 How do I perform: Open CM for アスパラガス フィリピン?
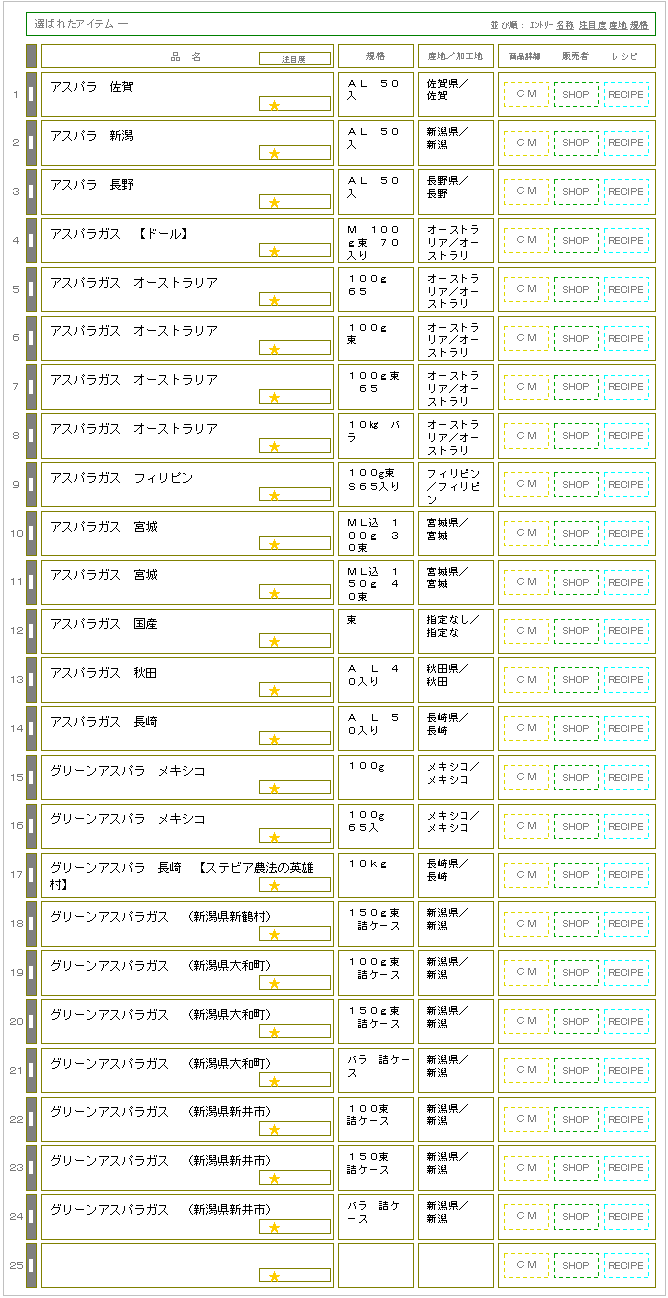coord(526,485)
